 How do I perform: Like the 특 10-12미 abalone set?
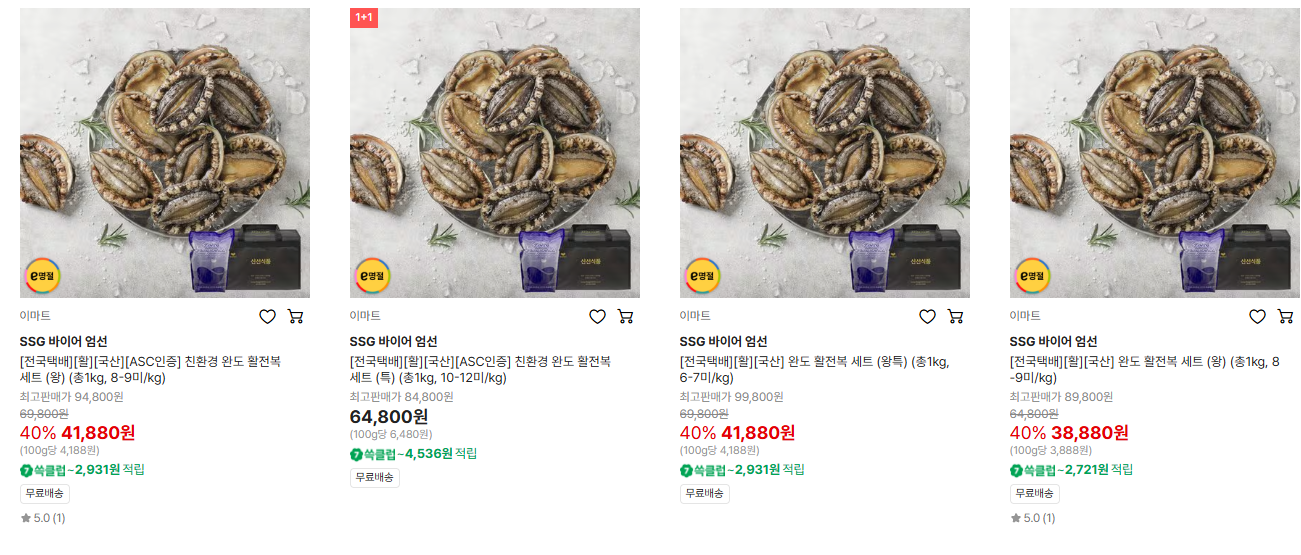(597, 316)
